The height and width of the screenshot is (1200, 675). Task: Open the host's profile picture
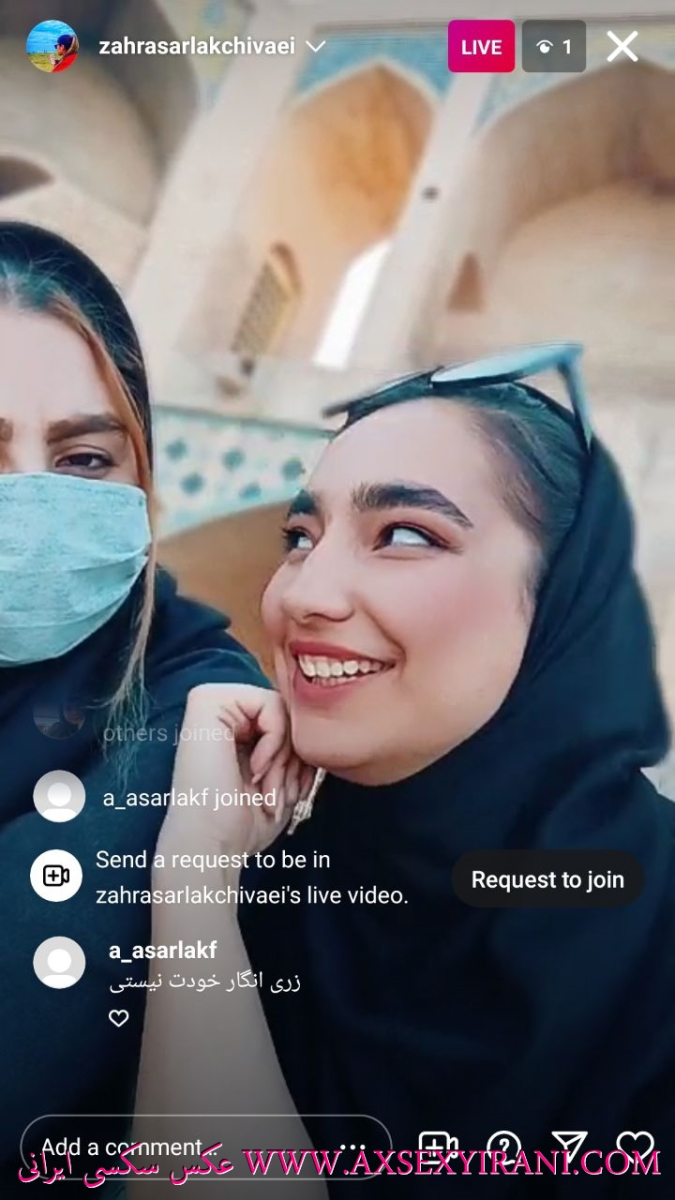coord(52,47)
